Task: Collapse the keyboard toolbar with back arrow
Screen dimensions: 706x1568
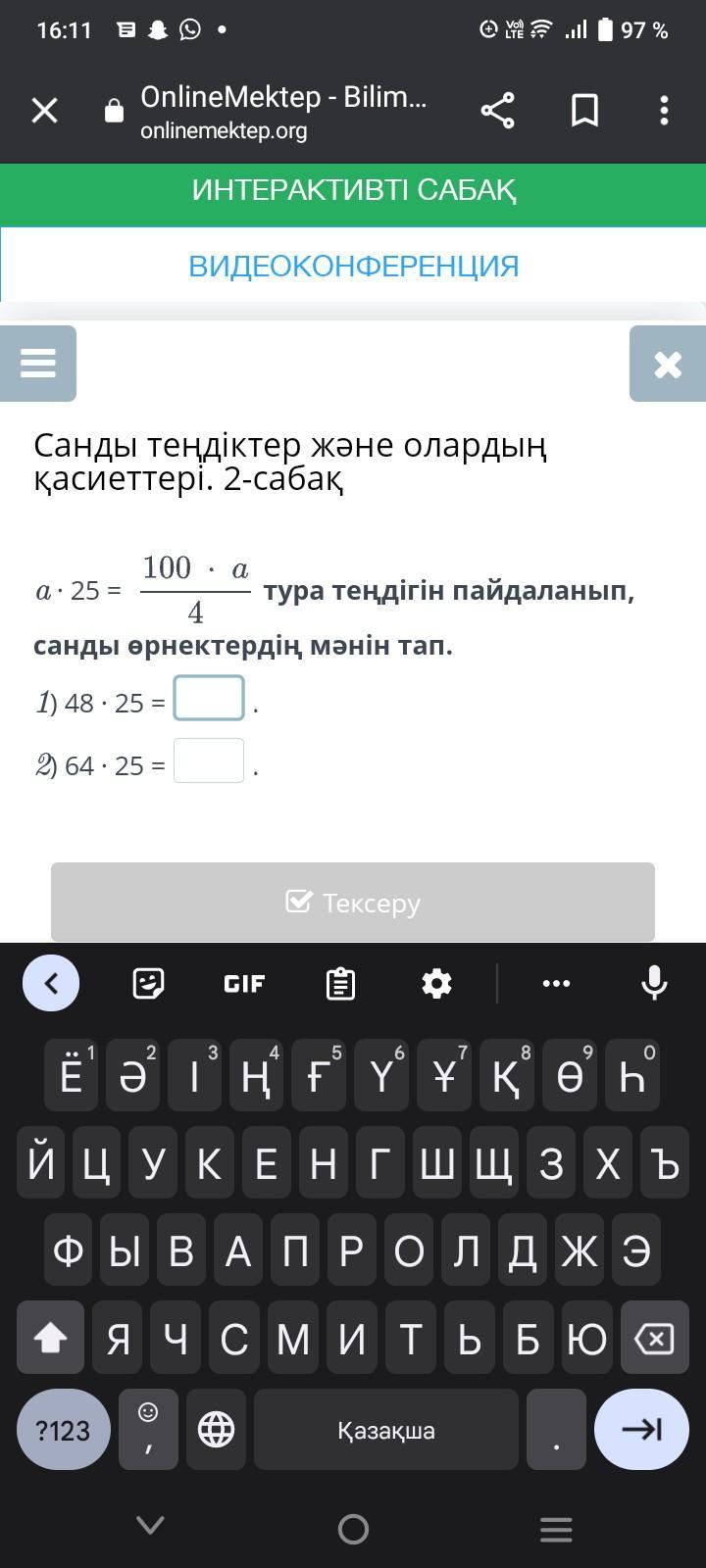Action: pyautogui.click(x=51, y=983)
